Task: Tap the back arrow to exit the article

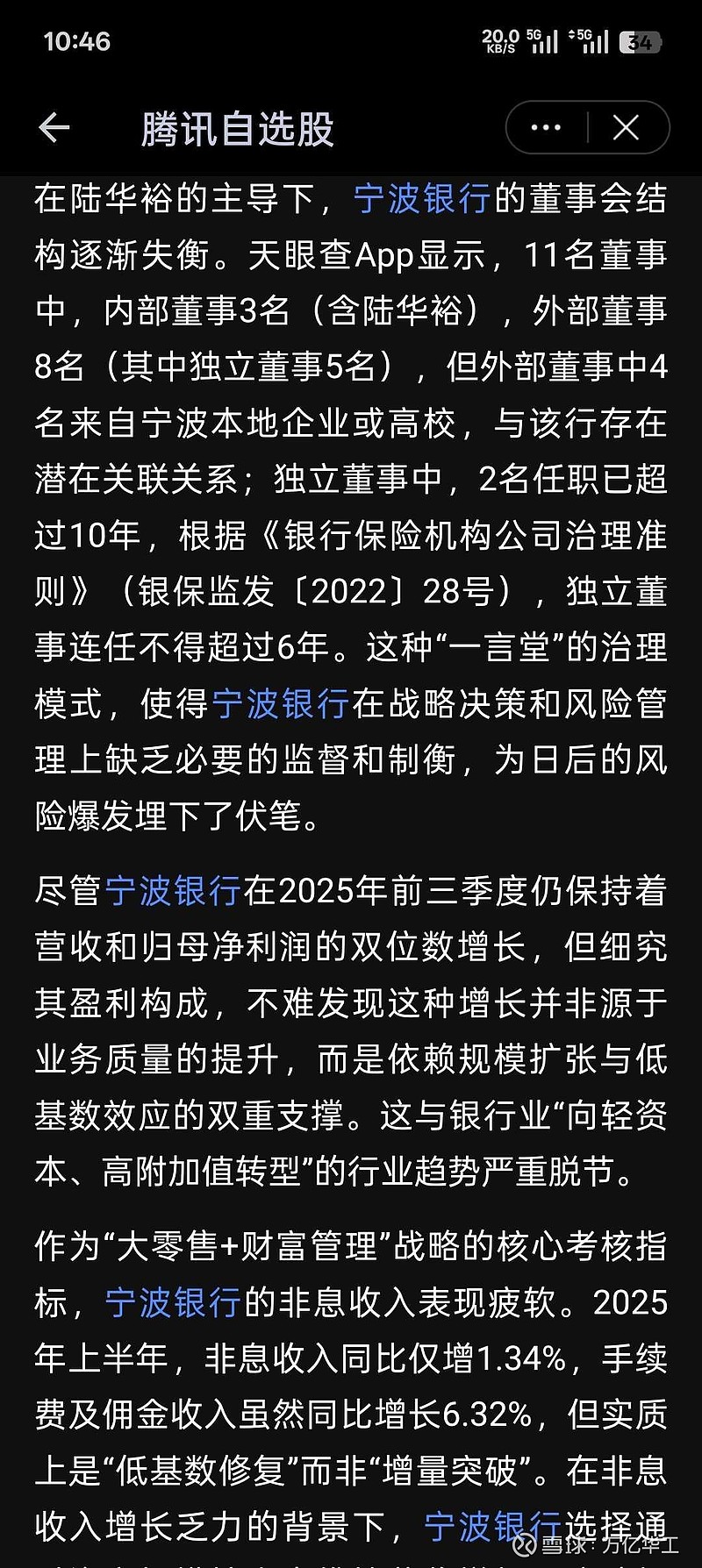Action: tap(54, 126)
